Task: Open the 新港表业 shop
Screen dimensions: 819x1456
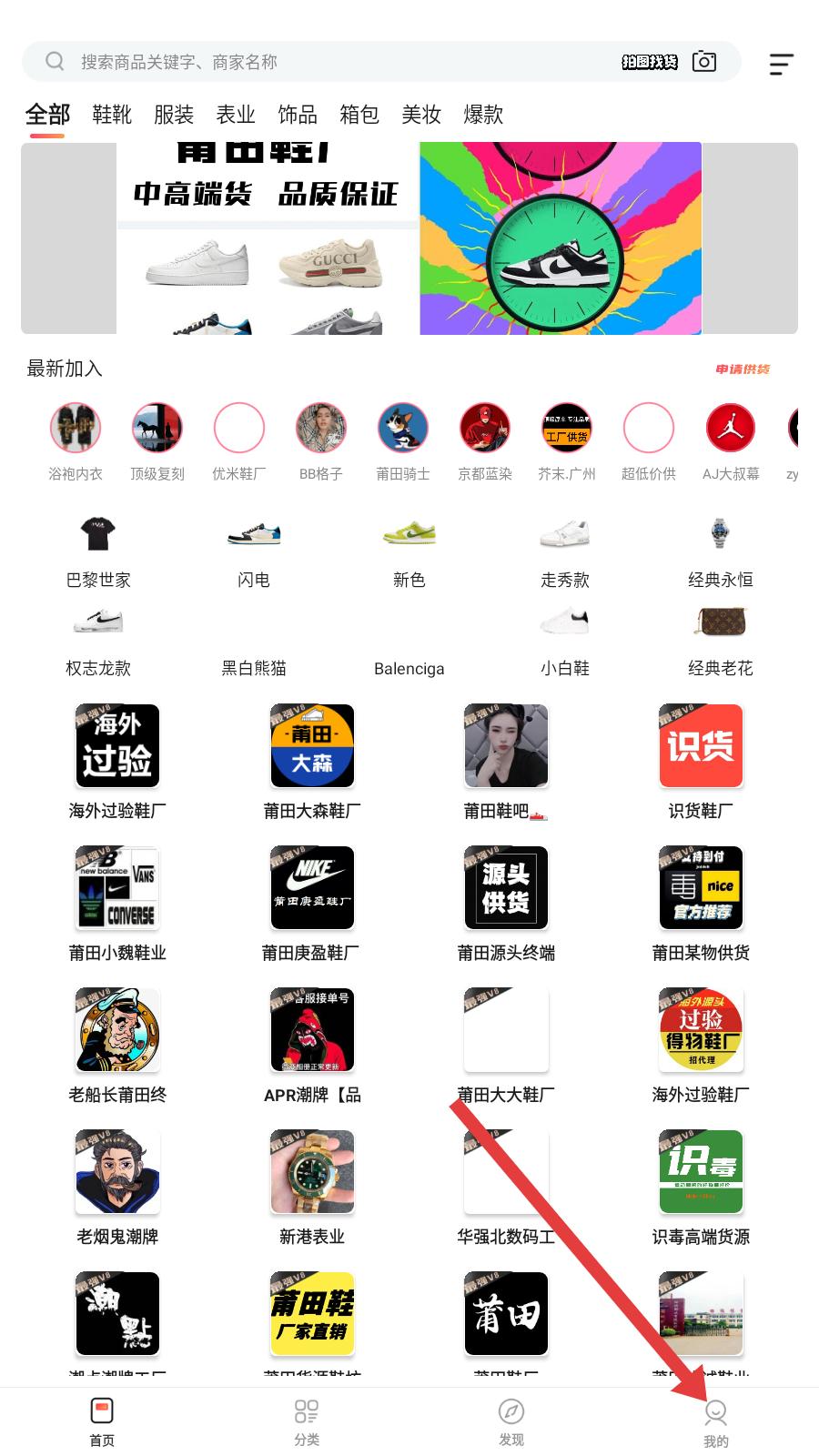Action: click(312, 1174)
